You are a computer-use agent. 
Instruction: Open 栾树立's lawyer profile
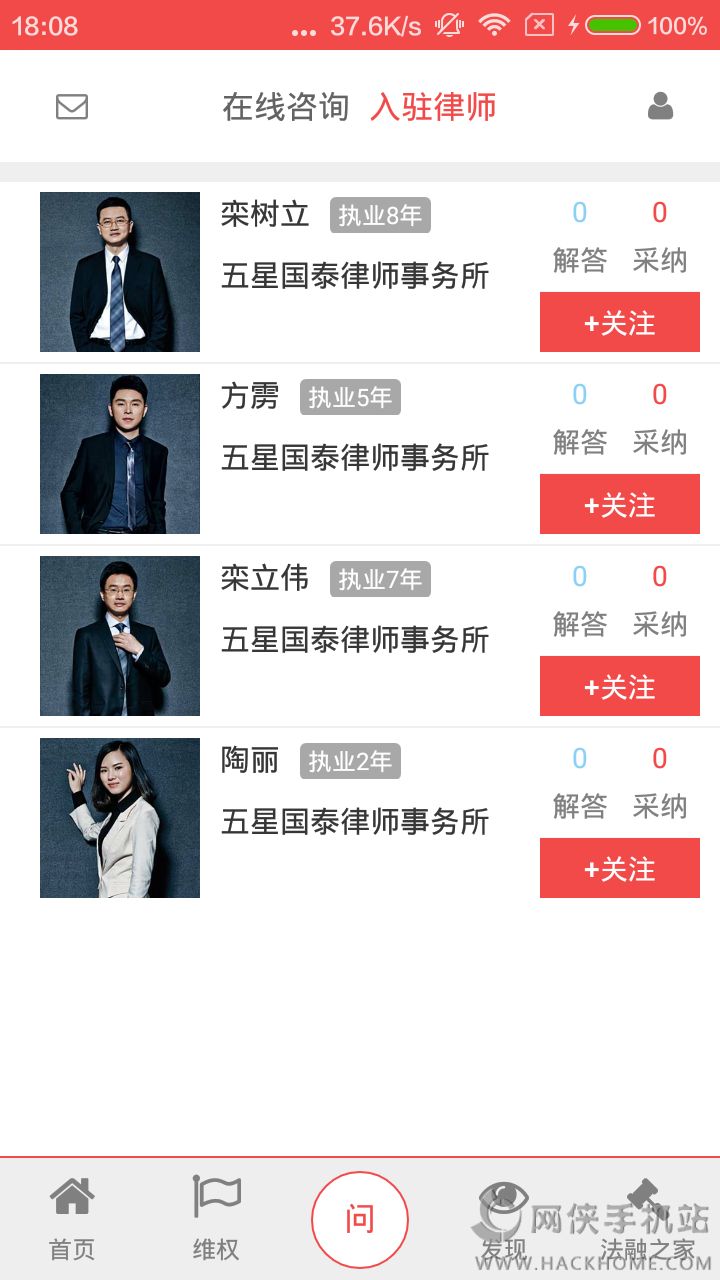pos(120,272)
